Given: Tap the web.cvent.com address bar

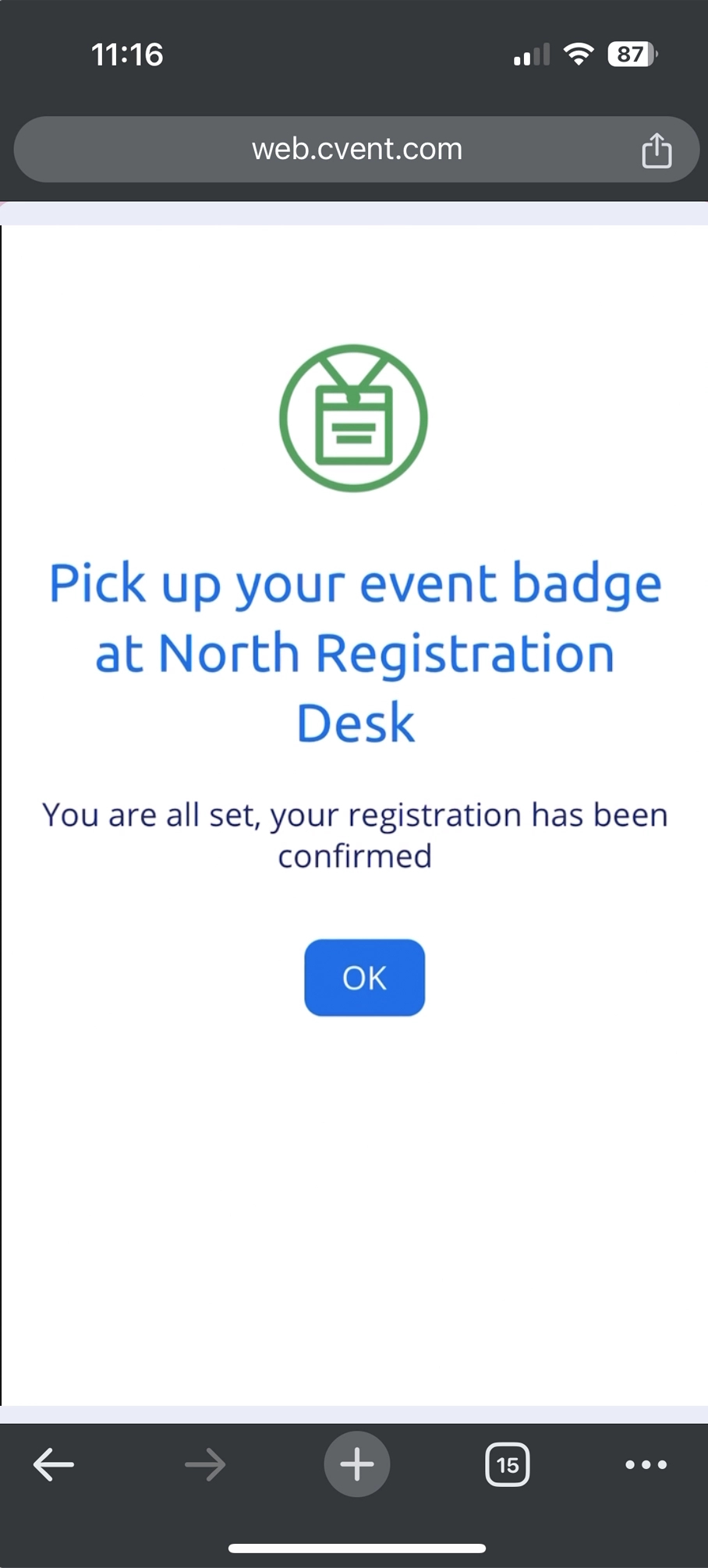Looking at the screenshot, I should pos(356,150).
